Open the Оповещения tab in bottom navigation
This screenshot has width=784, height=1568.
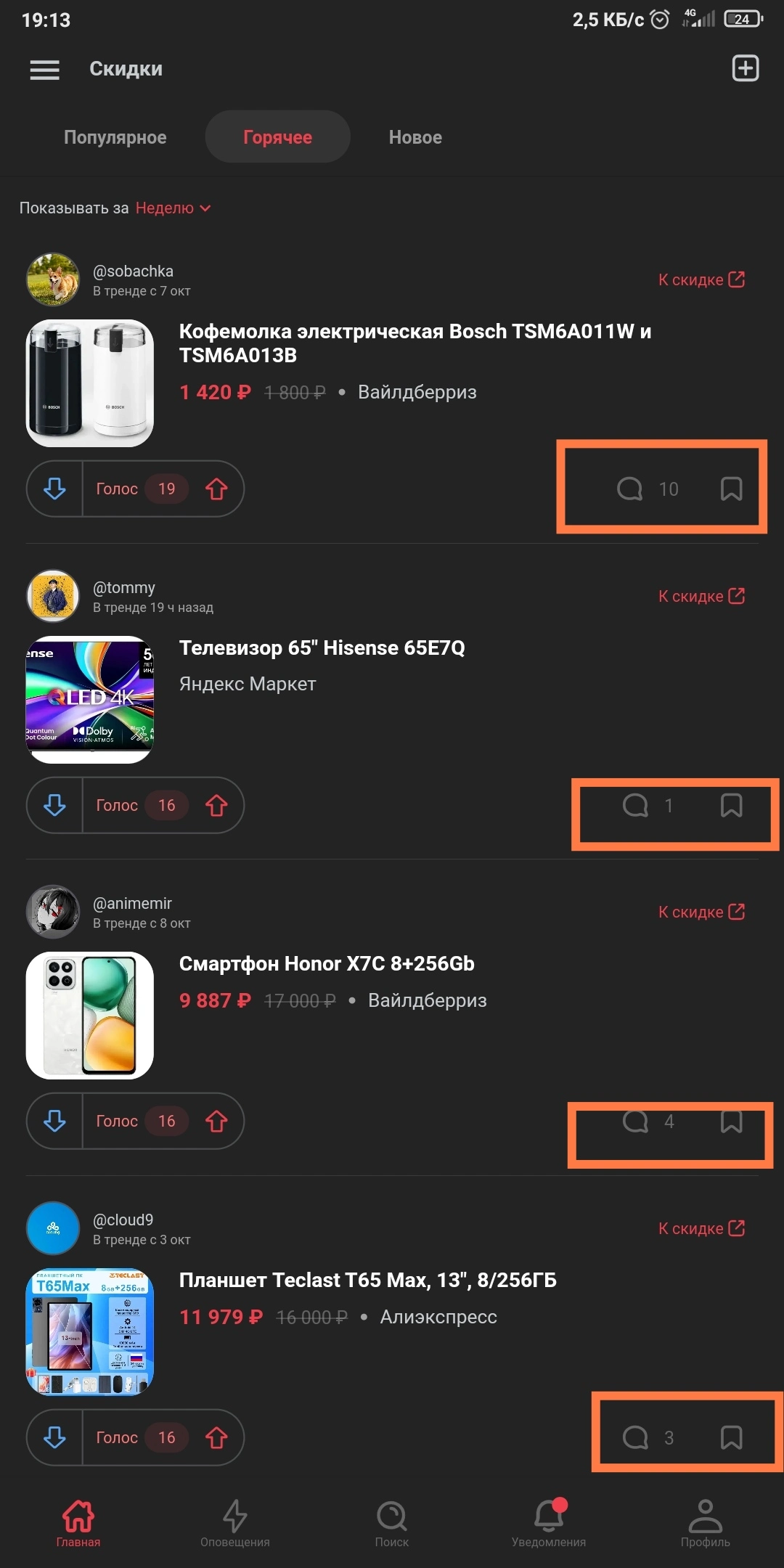click(234, 1523)
